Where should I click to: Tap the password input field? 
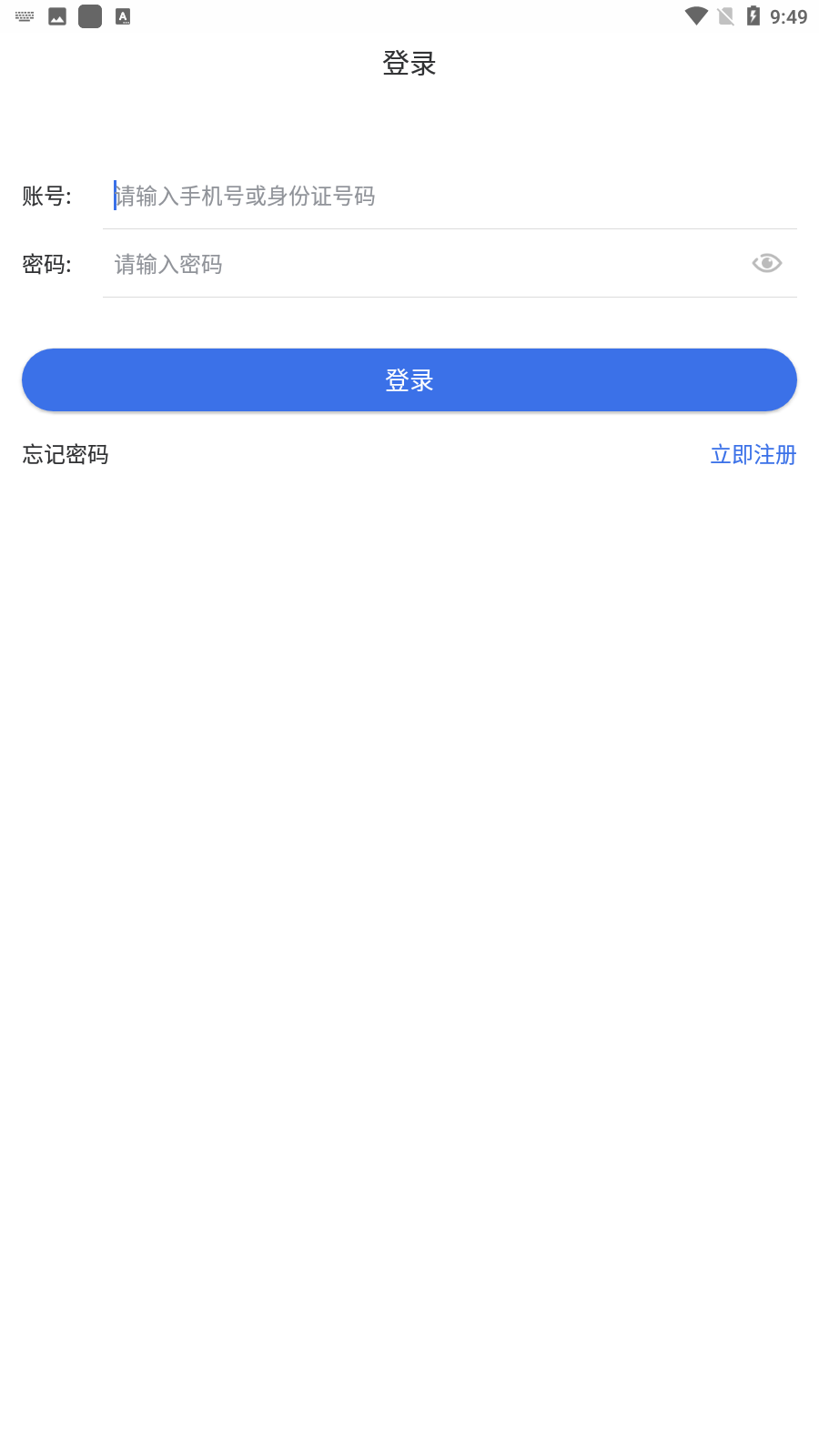(419, 264)
